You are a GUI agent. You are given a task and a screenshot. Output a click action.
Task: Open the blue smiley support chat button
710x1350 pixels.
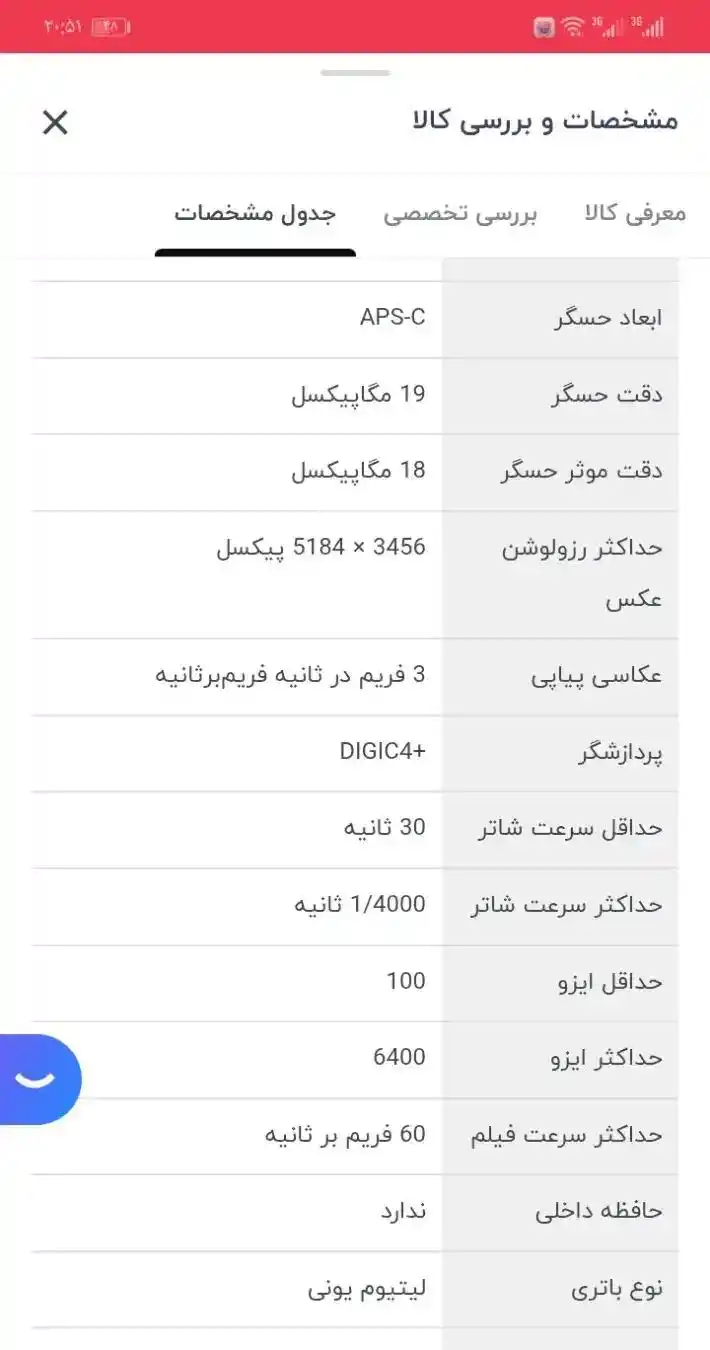[x=38, y=1079]
